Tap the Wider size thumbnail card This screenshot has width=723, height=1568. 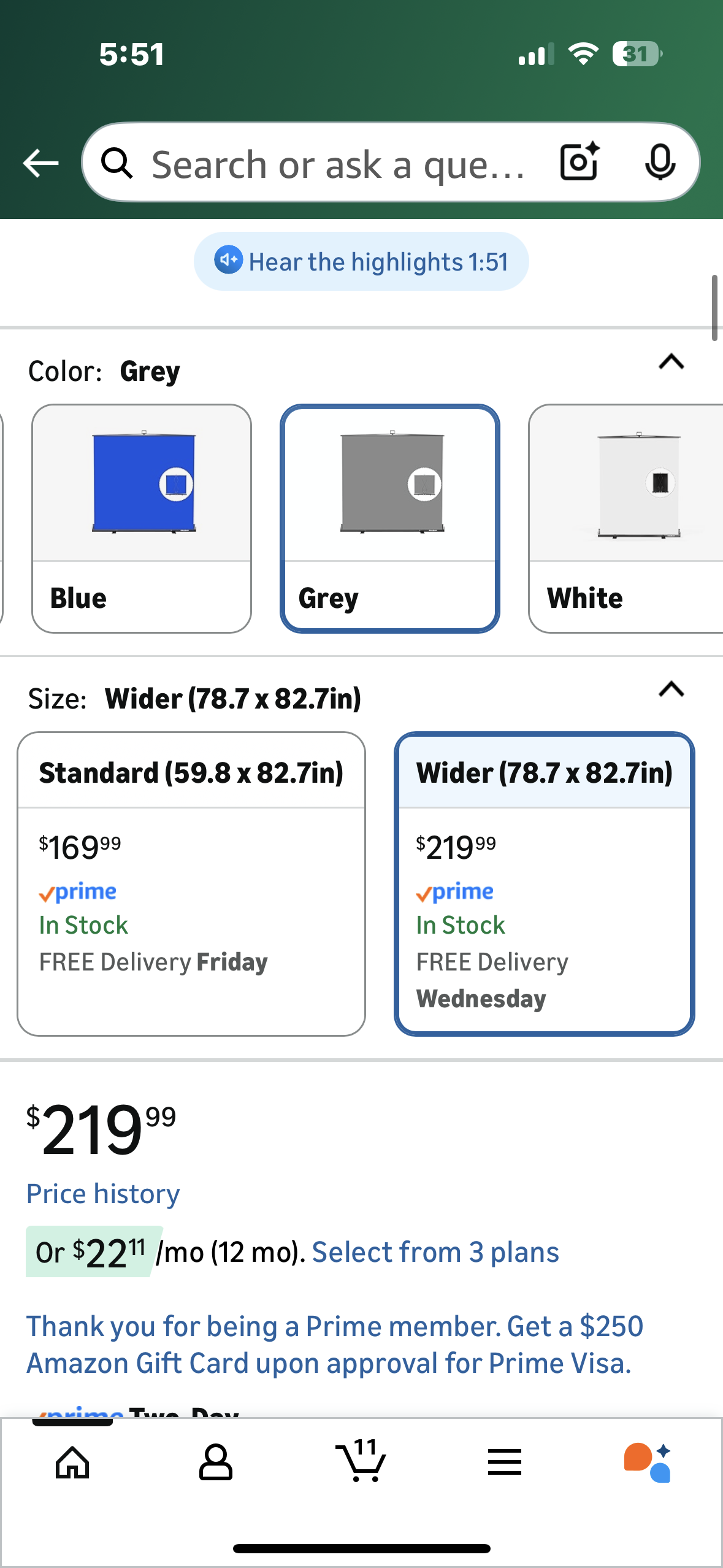point(544,883)
